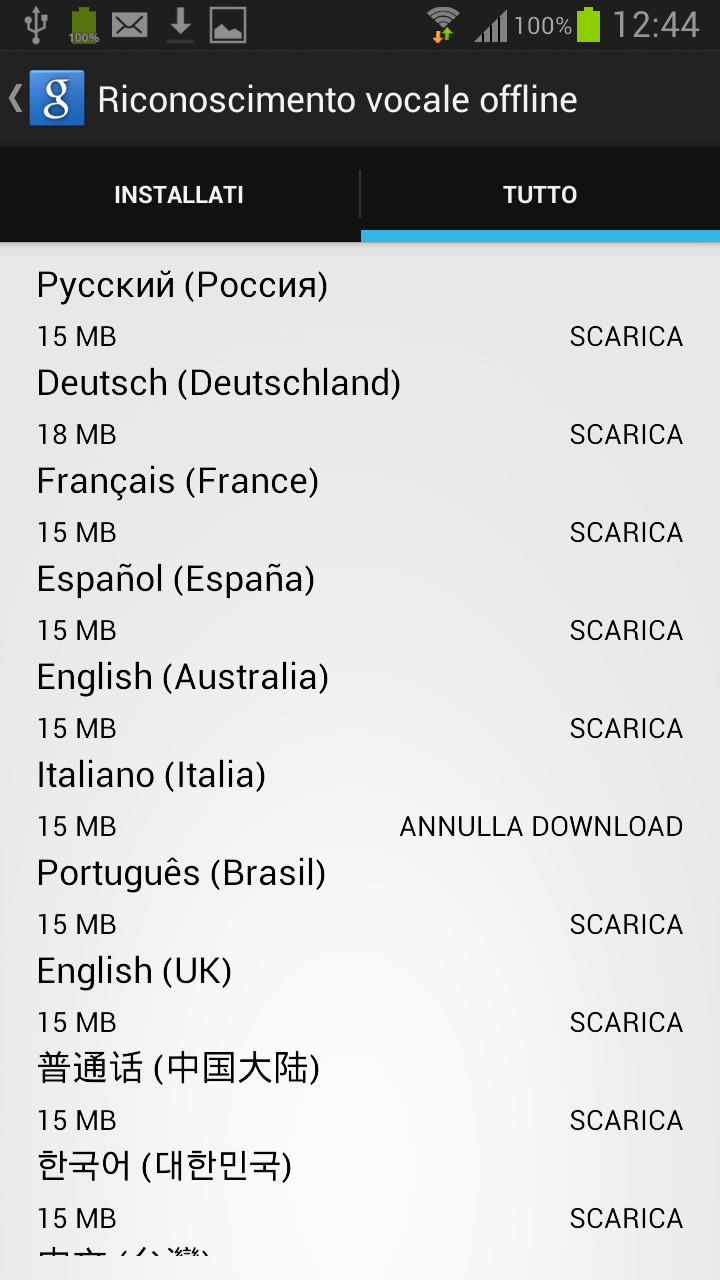Download the Português (Brasil) pack

(626, 925)
